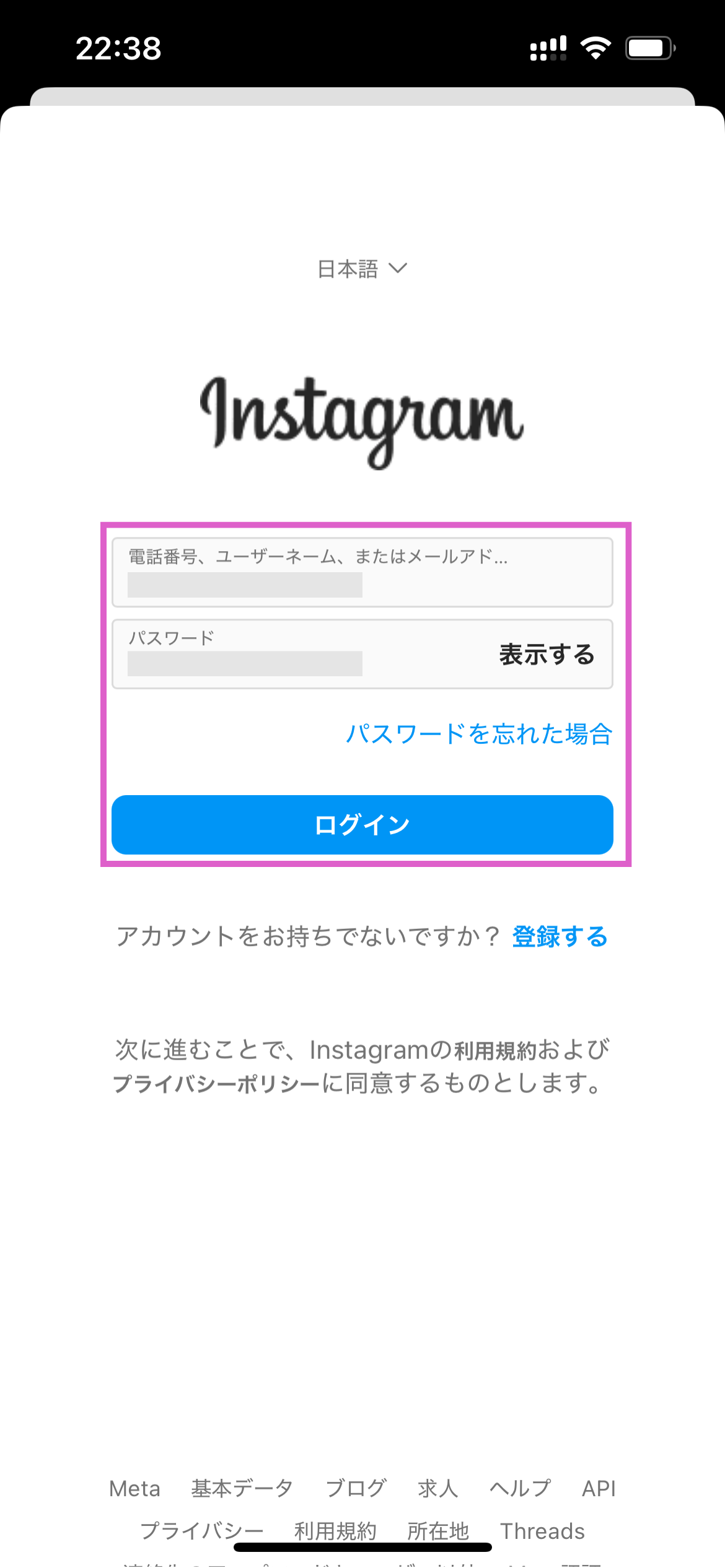Open the プライバシー footer link
725x1568 pixels.
(201, 1531)
